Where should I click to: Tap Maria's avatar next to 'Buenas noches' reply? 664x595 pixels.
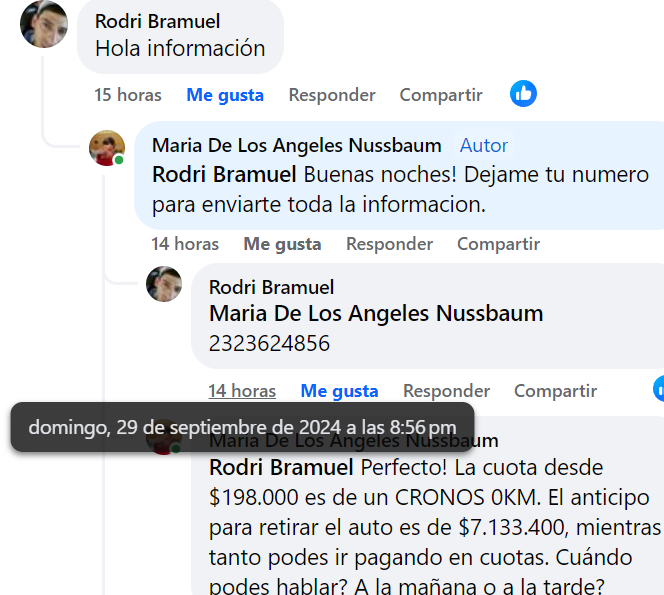(107, 148)
